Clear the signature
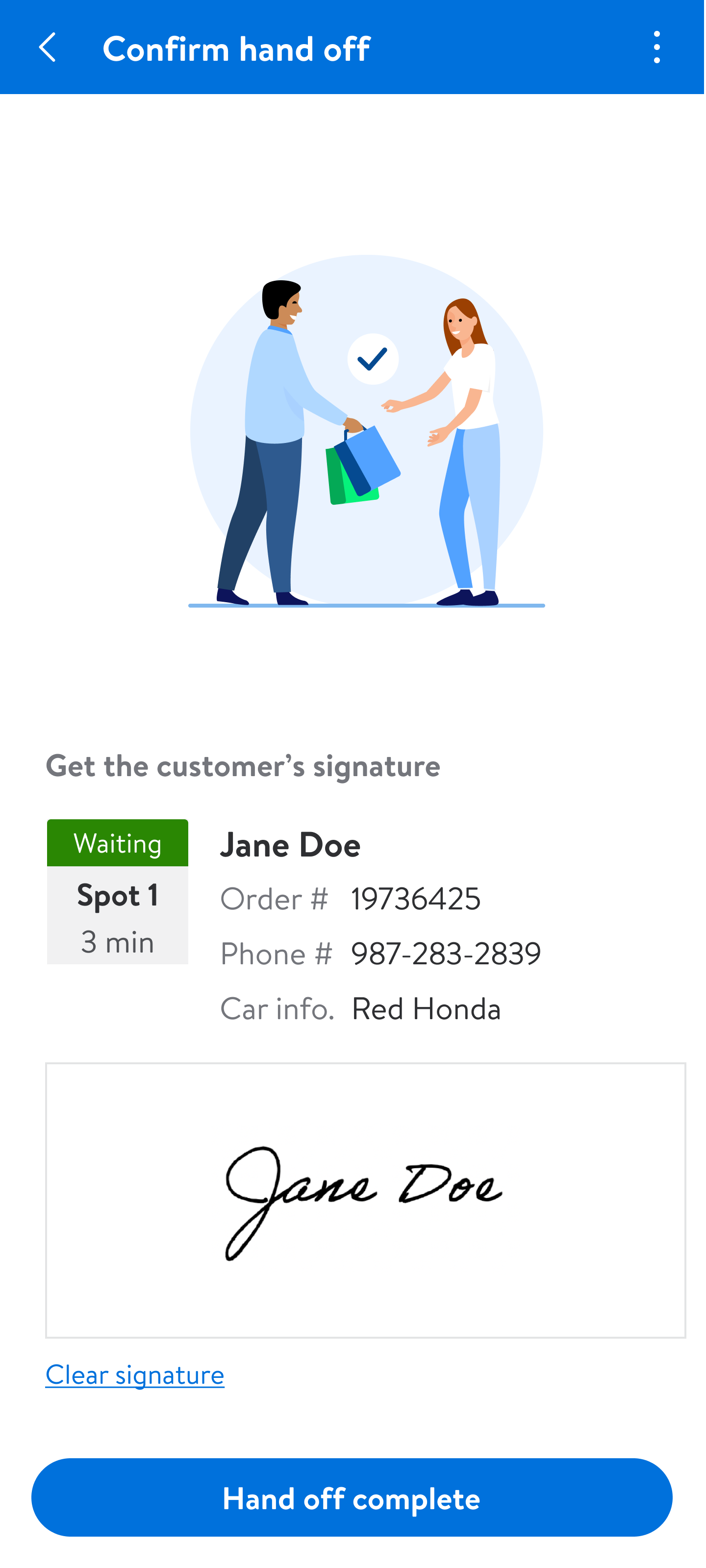The width and height of the screenshot is (706, 1568). click(135, 1375)
